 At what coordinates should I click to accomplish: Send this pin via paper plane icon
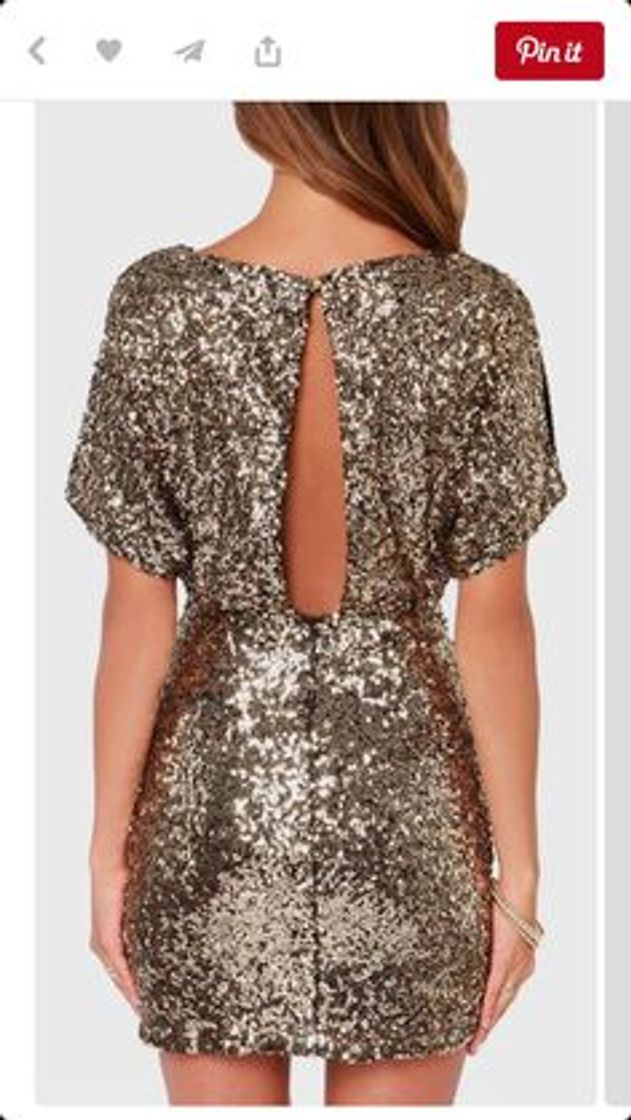pyautogui.click(x=189, y=50)
